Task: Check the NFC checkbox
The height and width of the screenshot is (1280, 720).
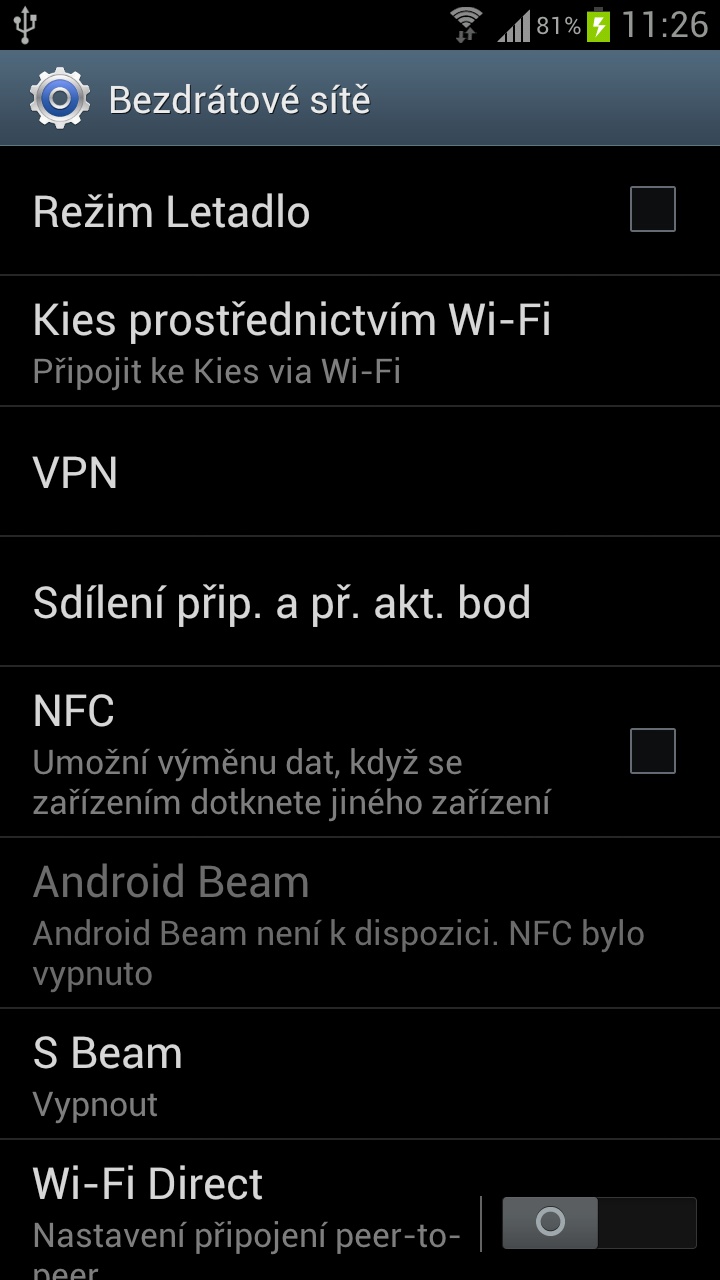Action: point(652,751)
